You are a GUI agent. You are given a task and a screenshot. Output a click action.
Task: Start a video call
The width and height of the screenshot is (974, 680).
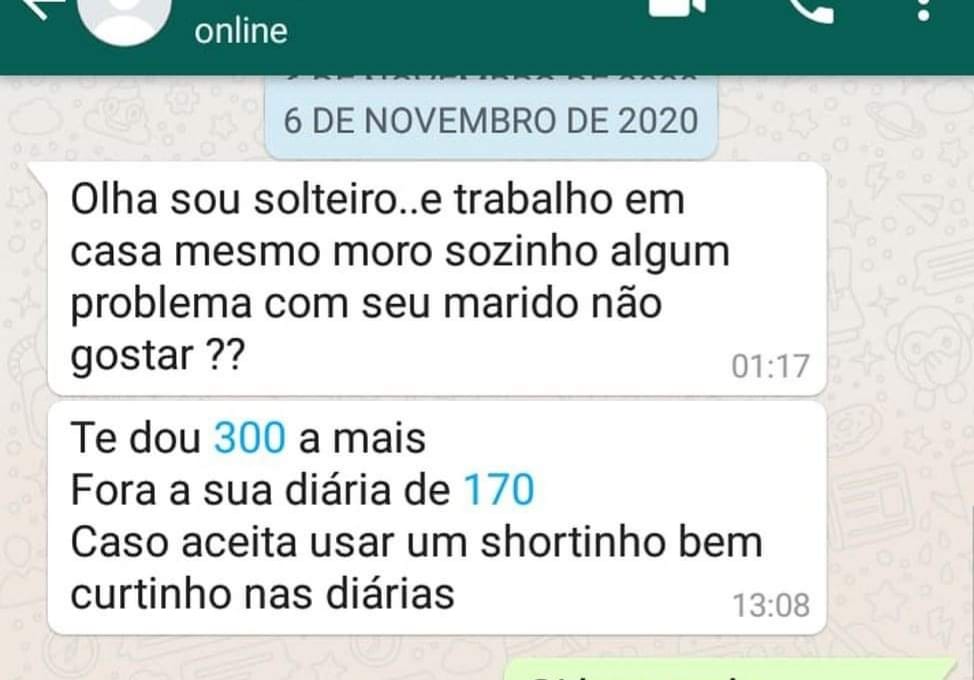click(677, 6)
